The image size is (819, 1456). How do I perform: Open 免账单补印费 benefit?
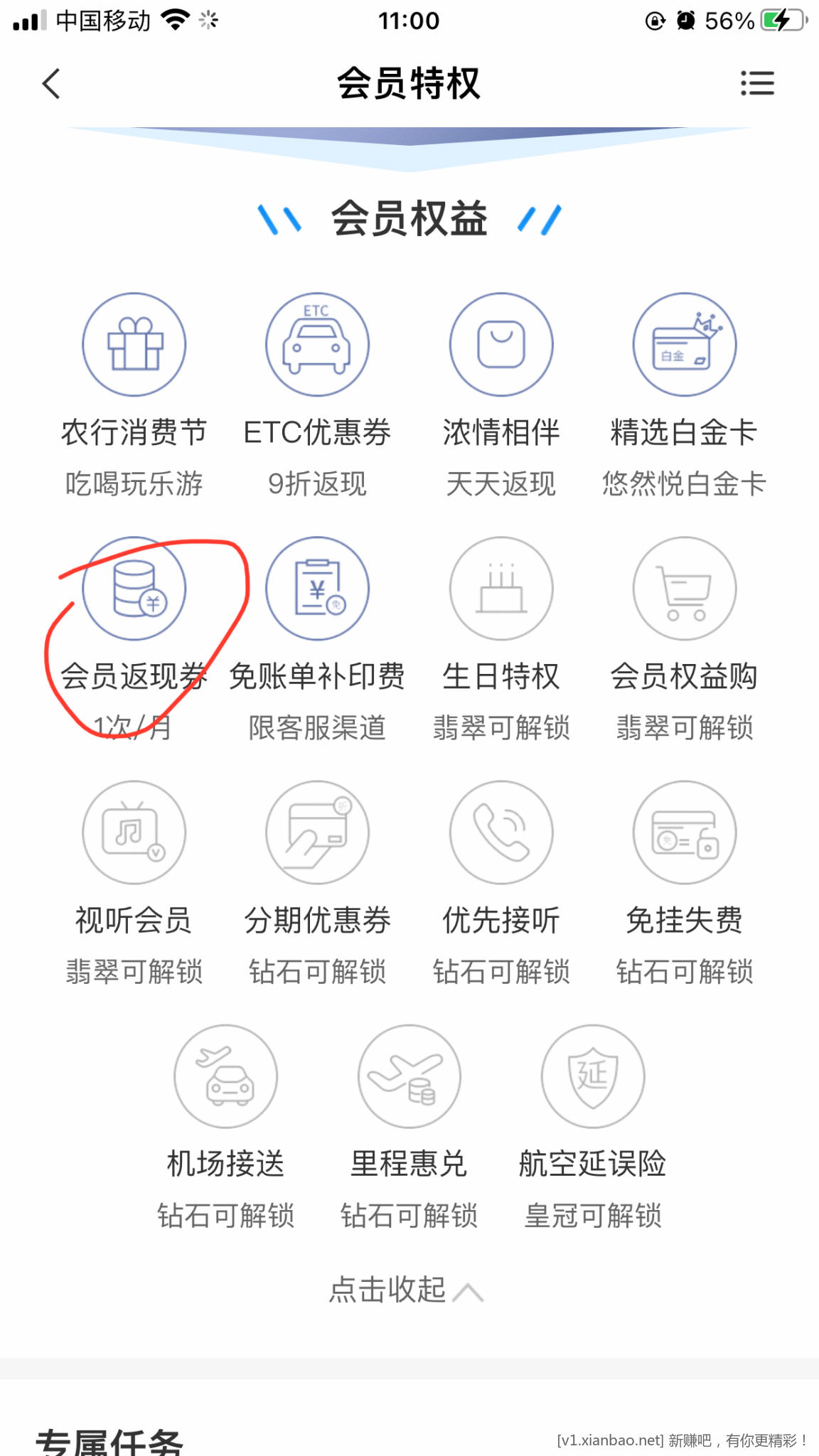[317, 589]
